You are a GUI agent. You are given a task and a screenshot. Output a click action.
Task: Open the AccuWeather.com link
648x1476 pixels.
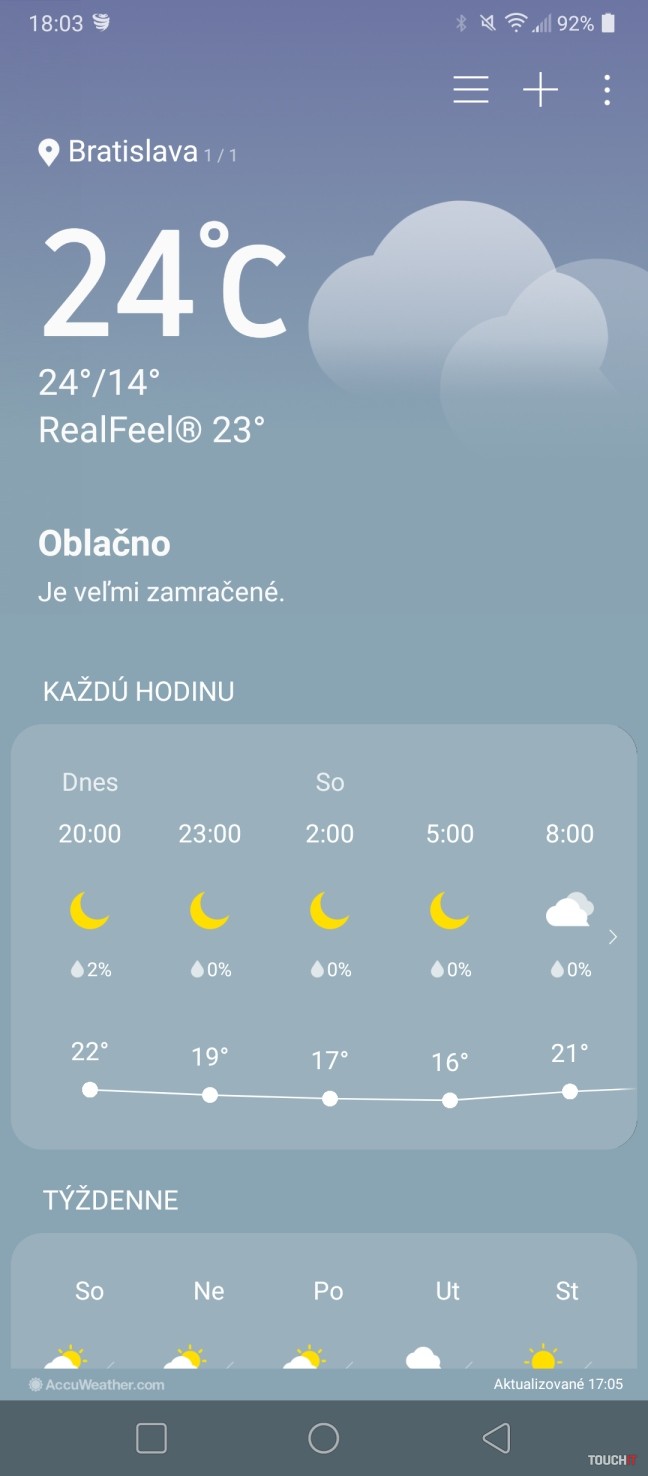97,1385
